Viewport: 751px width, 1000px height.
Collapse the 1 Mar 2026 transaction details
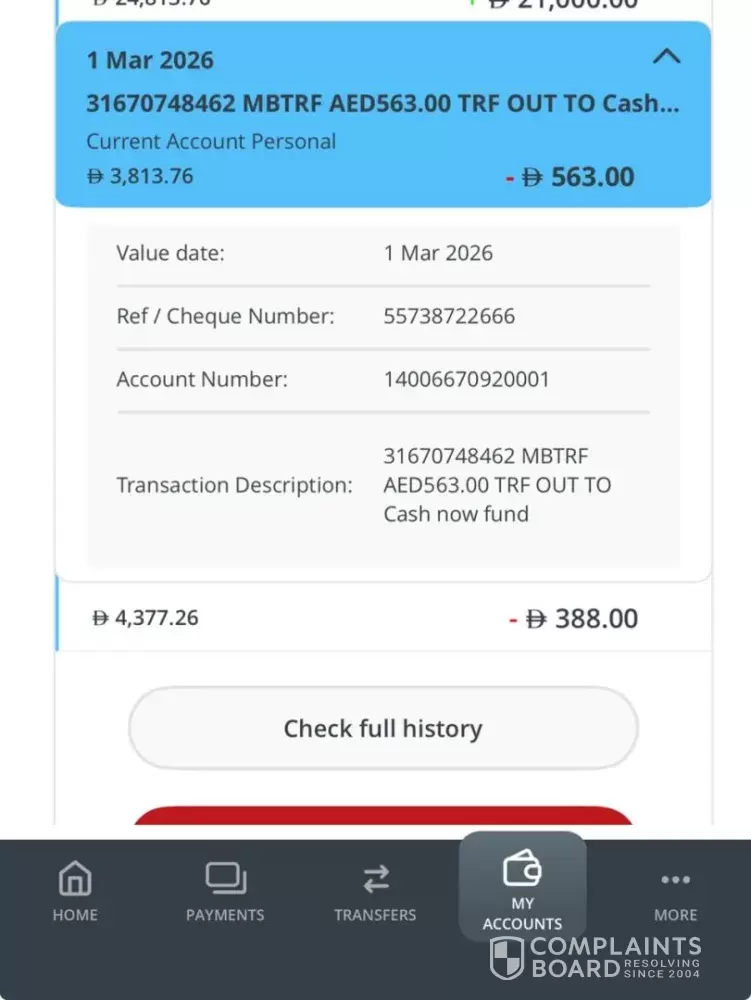pos(666,57)
